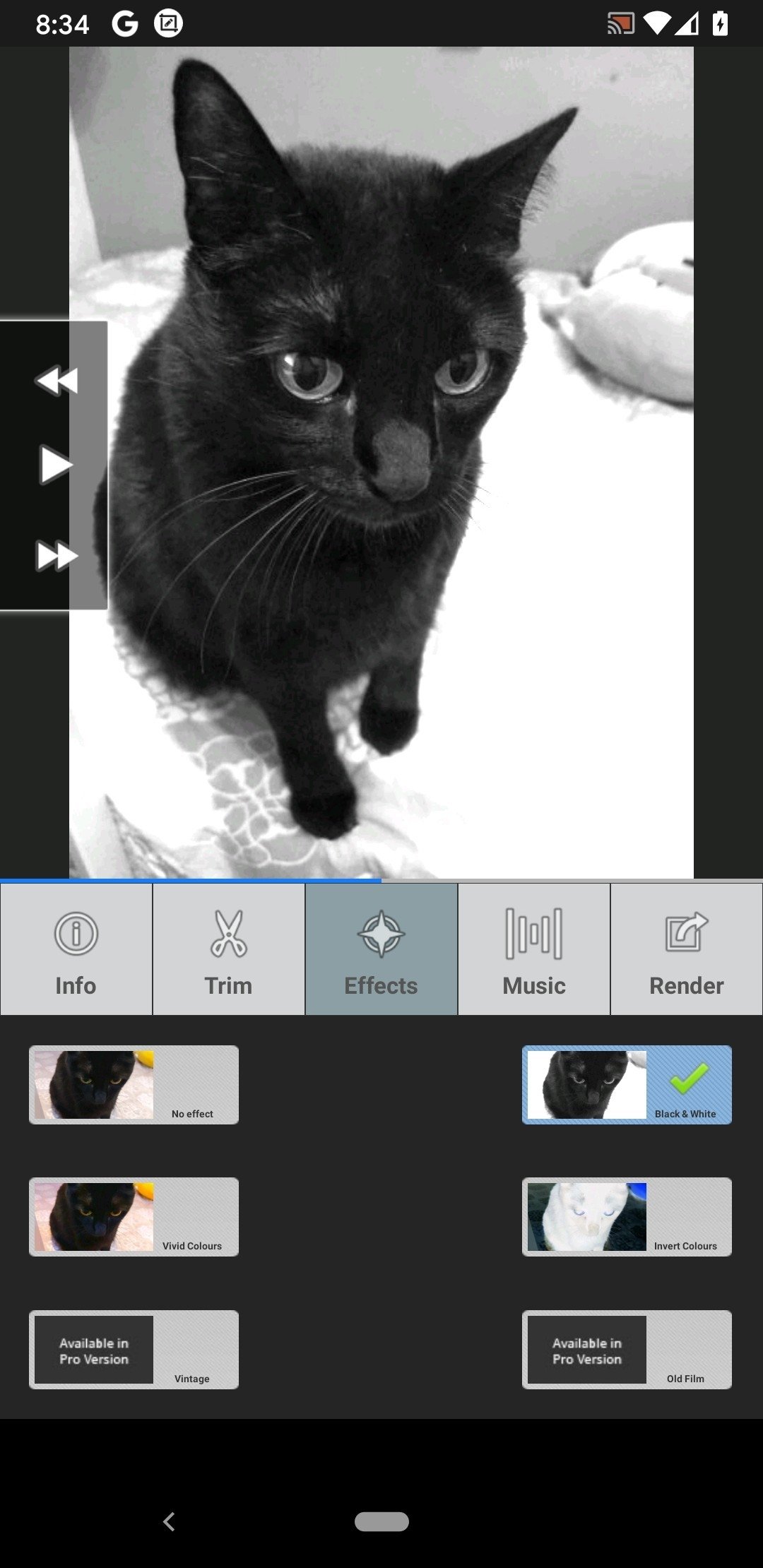Image resolution: width=763 pixels, height=1568 pixels.
Task: Select the Effects tab
Action: point(381,949)
